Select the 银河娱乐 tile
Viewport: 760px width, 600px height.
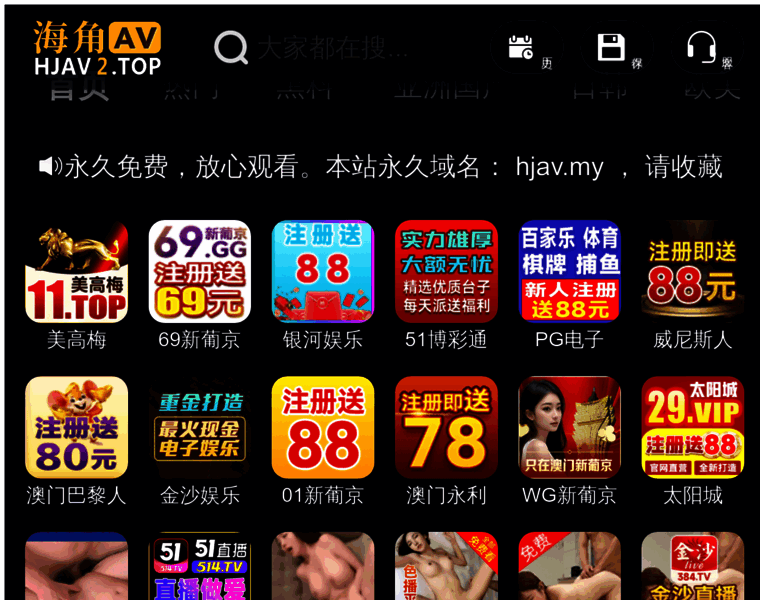323,272
